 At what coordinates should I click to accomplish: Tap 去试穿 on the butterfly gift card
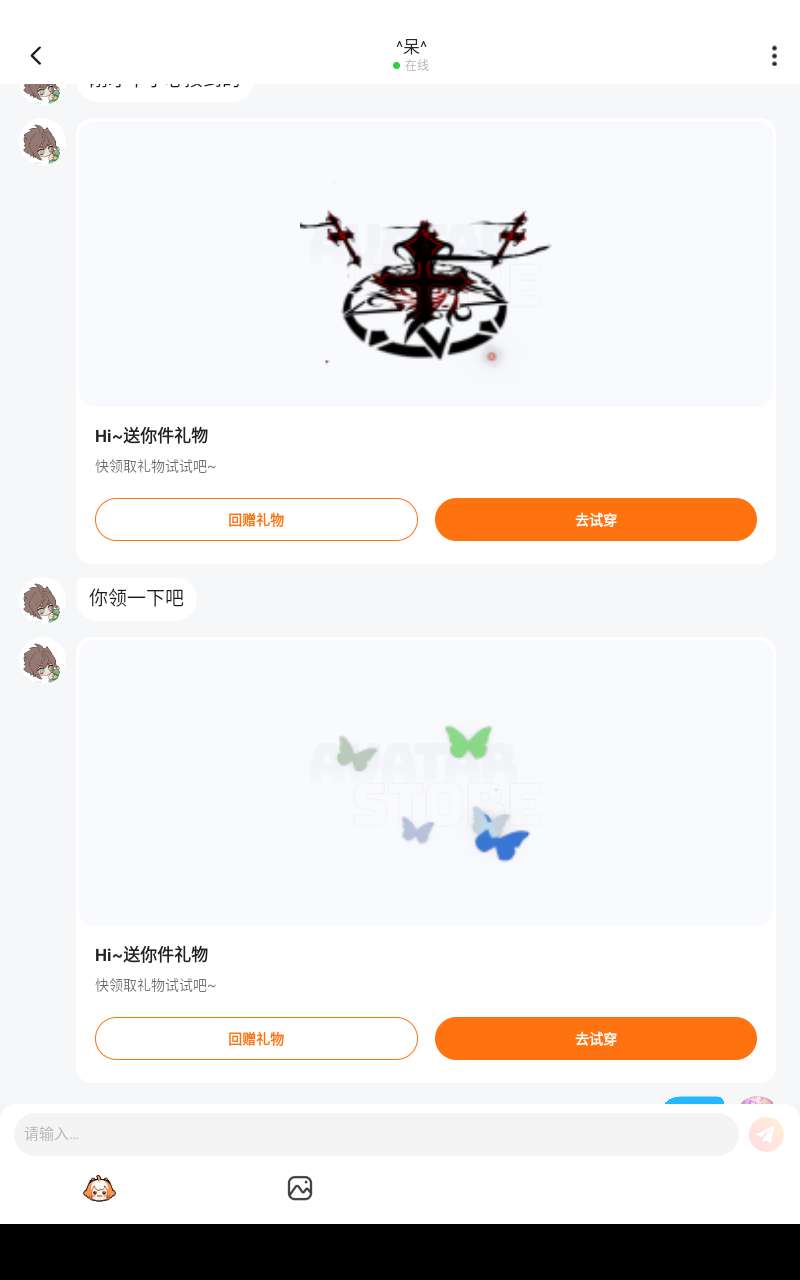[596, 1039]
